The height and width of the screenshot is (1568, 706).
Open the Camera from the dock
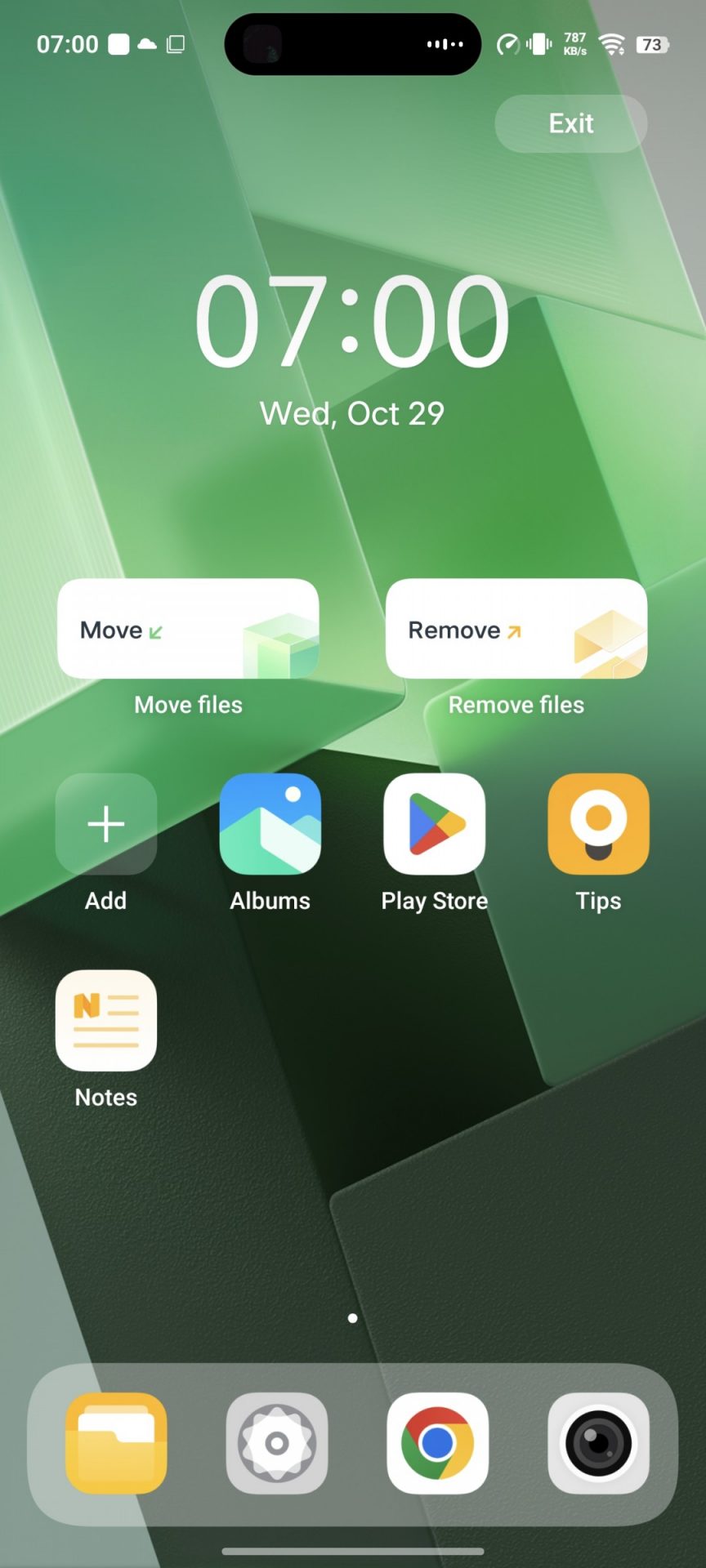click(x=598, y=1443)
